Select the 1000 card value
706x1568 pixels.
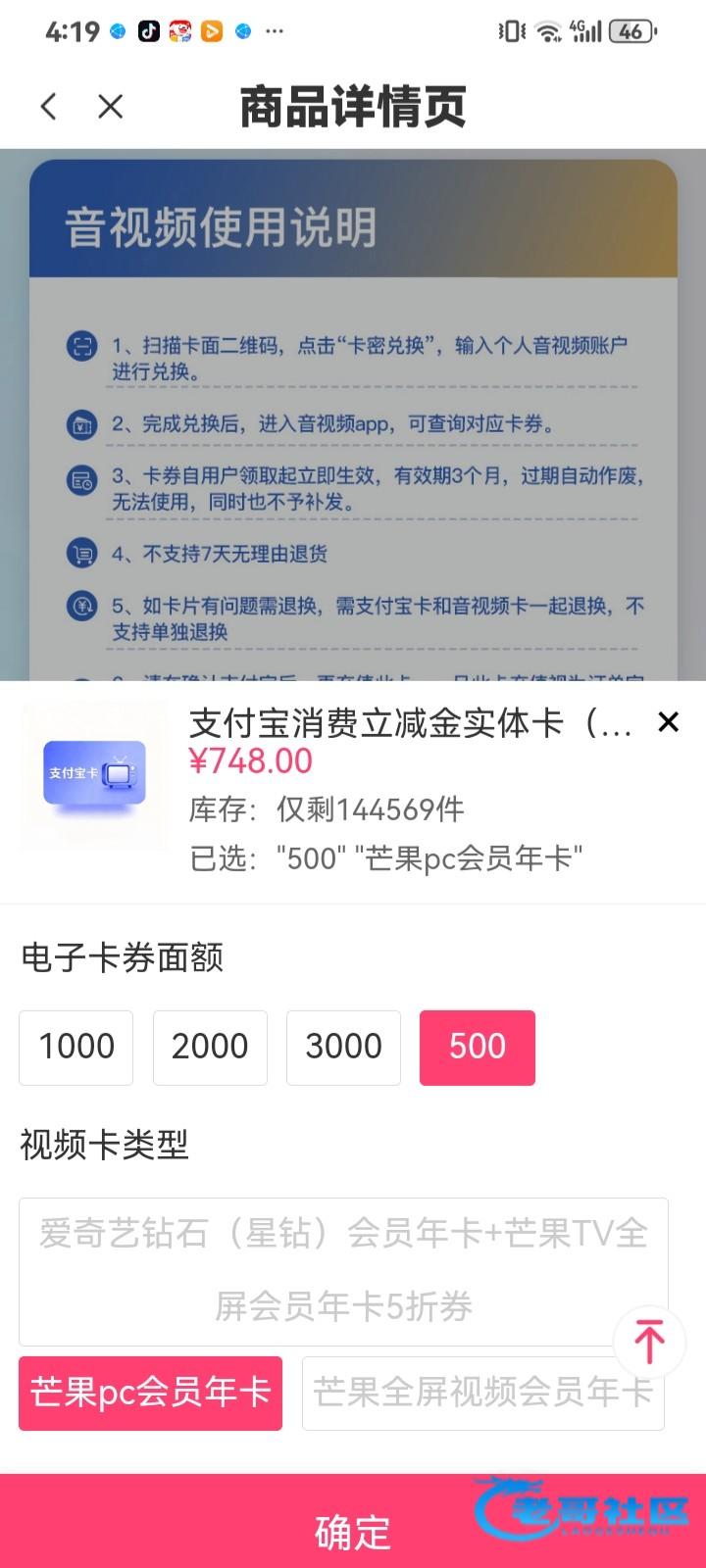(x=76, y=1047)
